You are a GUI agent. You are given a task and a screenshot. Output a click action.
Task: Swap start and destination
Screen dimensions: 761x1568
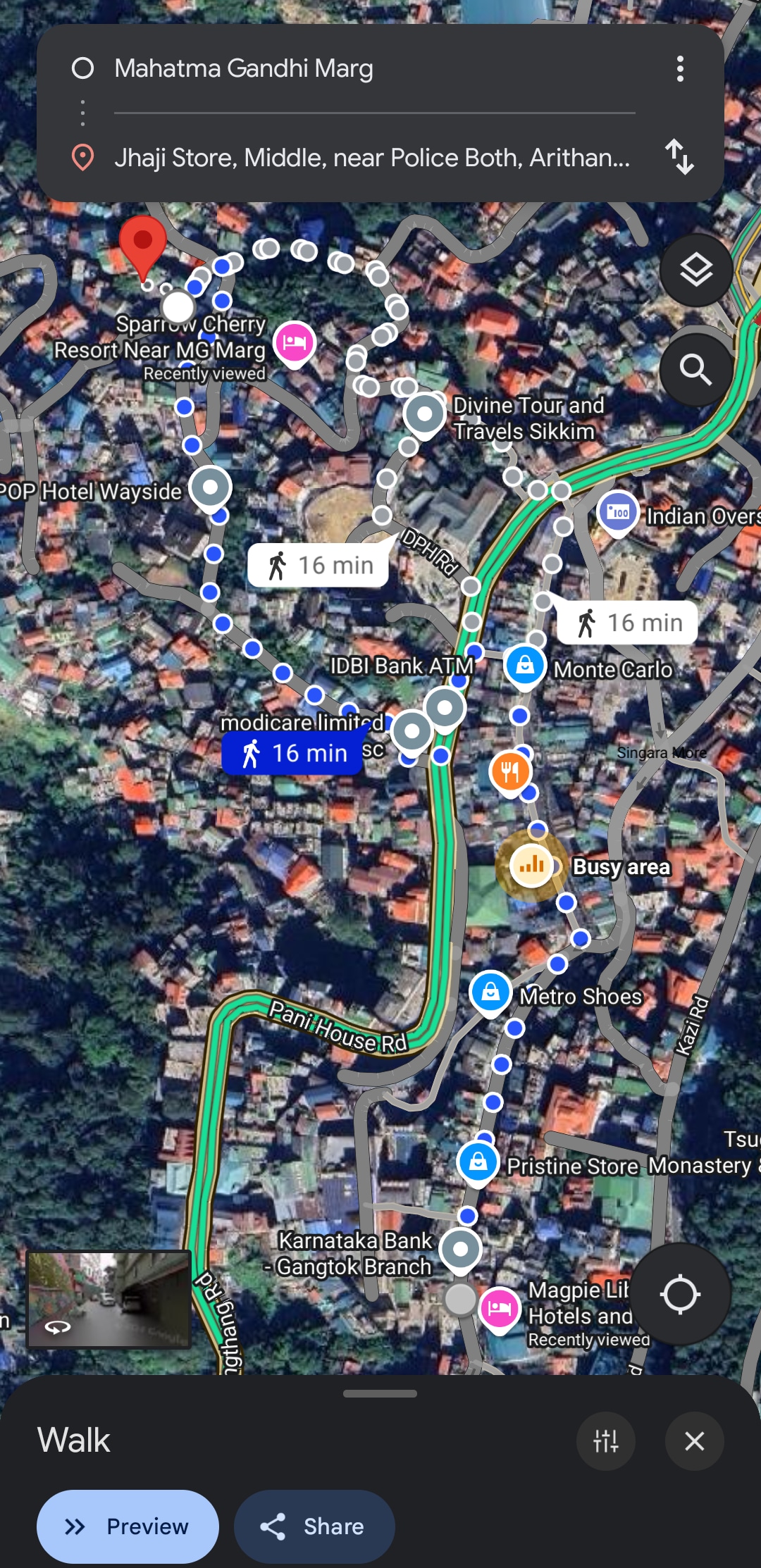[680, 156]
